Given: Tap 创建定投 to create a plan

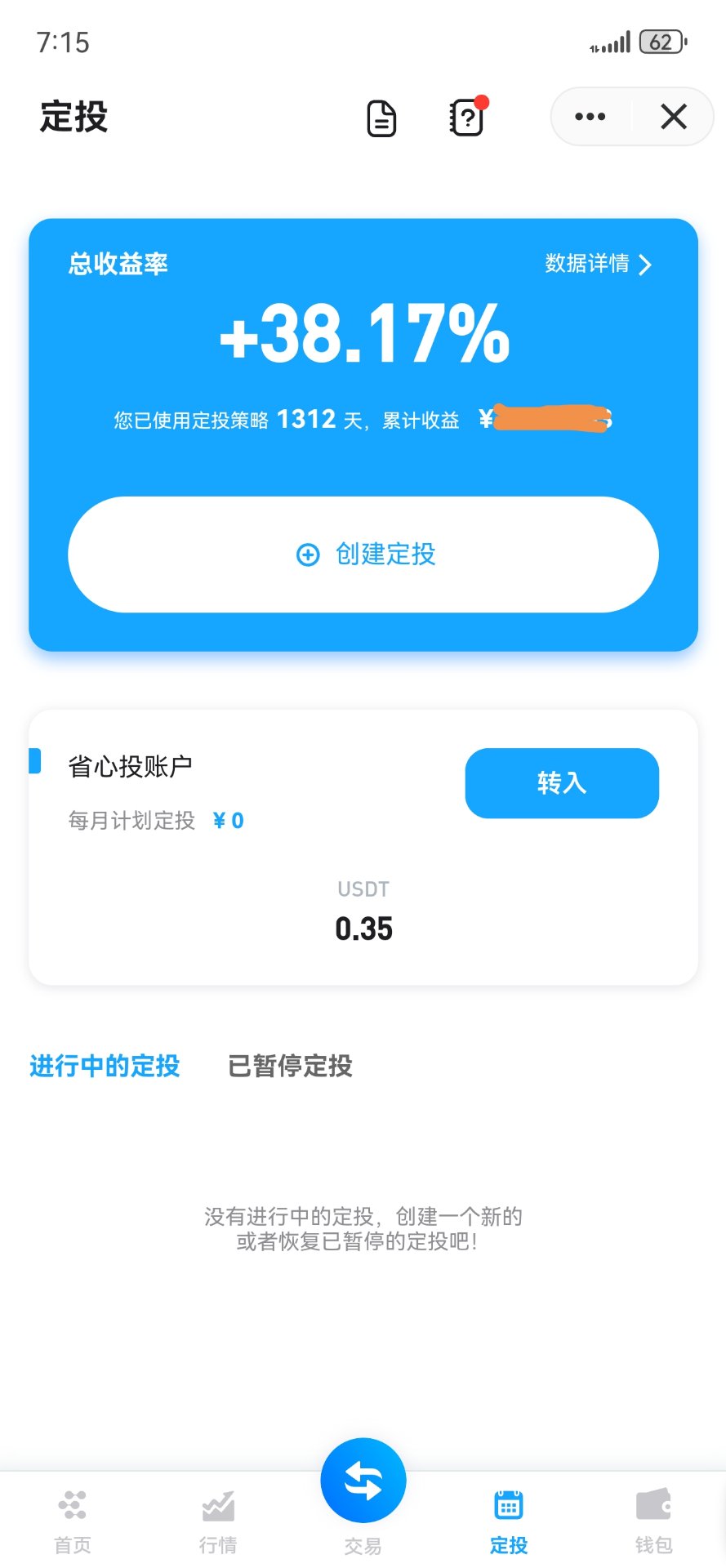Looking at the screenshot, I should (x=363, y=555).
